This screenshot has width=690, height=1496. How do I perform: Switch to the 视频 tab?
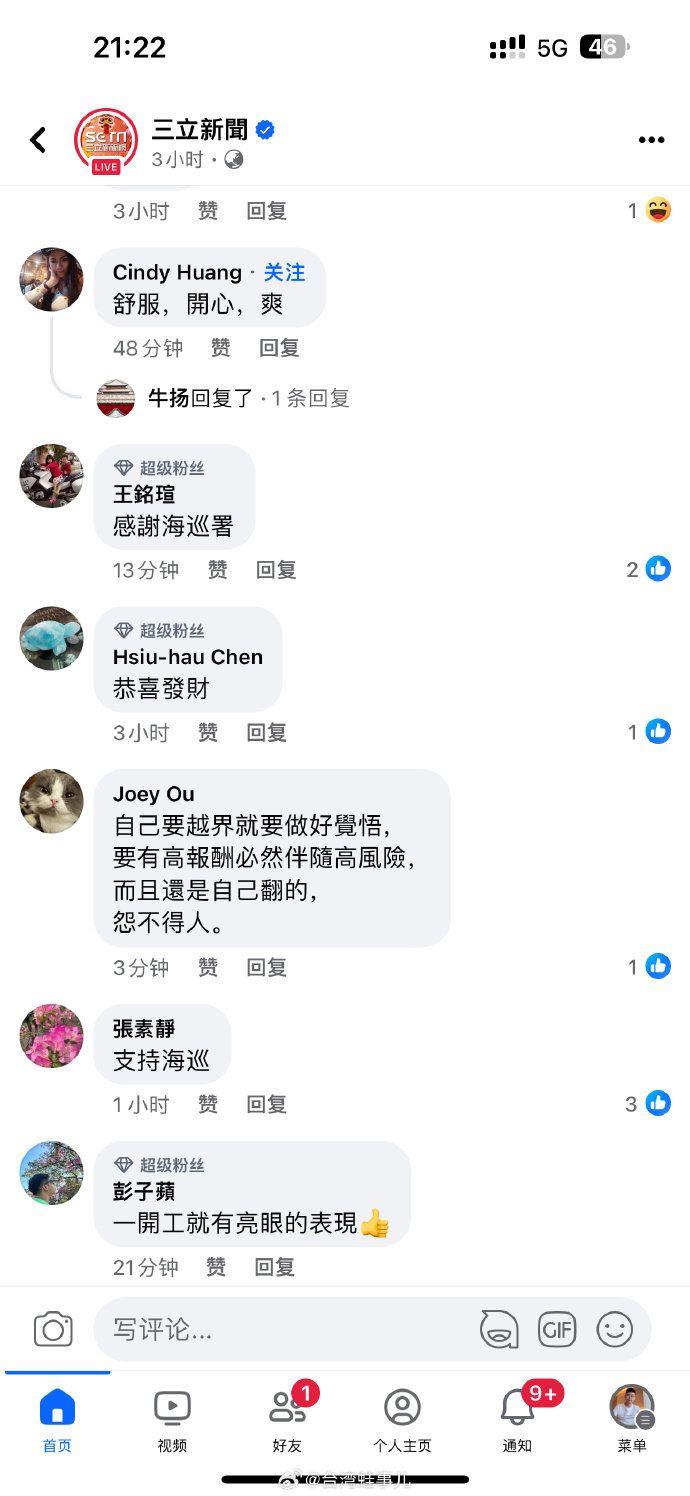(172, 1420)
